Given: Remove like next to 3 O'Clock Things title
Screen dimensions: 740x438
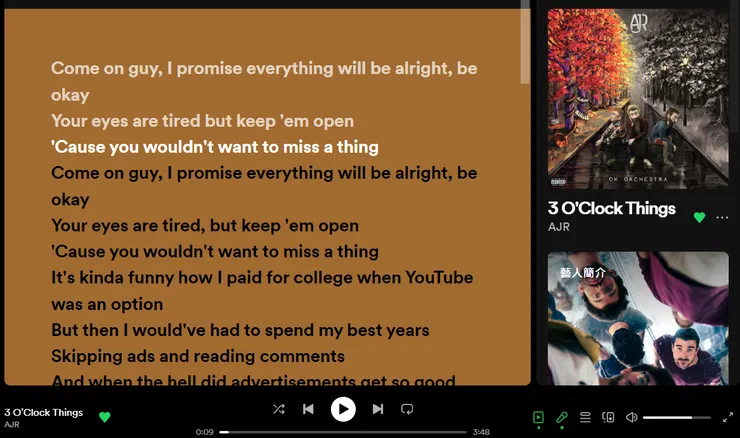Looking at the screenshot, I should pyautogui.click(x=699, y=217).
